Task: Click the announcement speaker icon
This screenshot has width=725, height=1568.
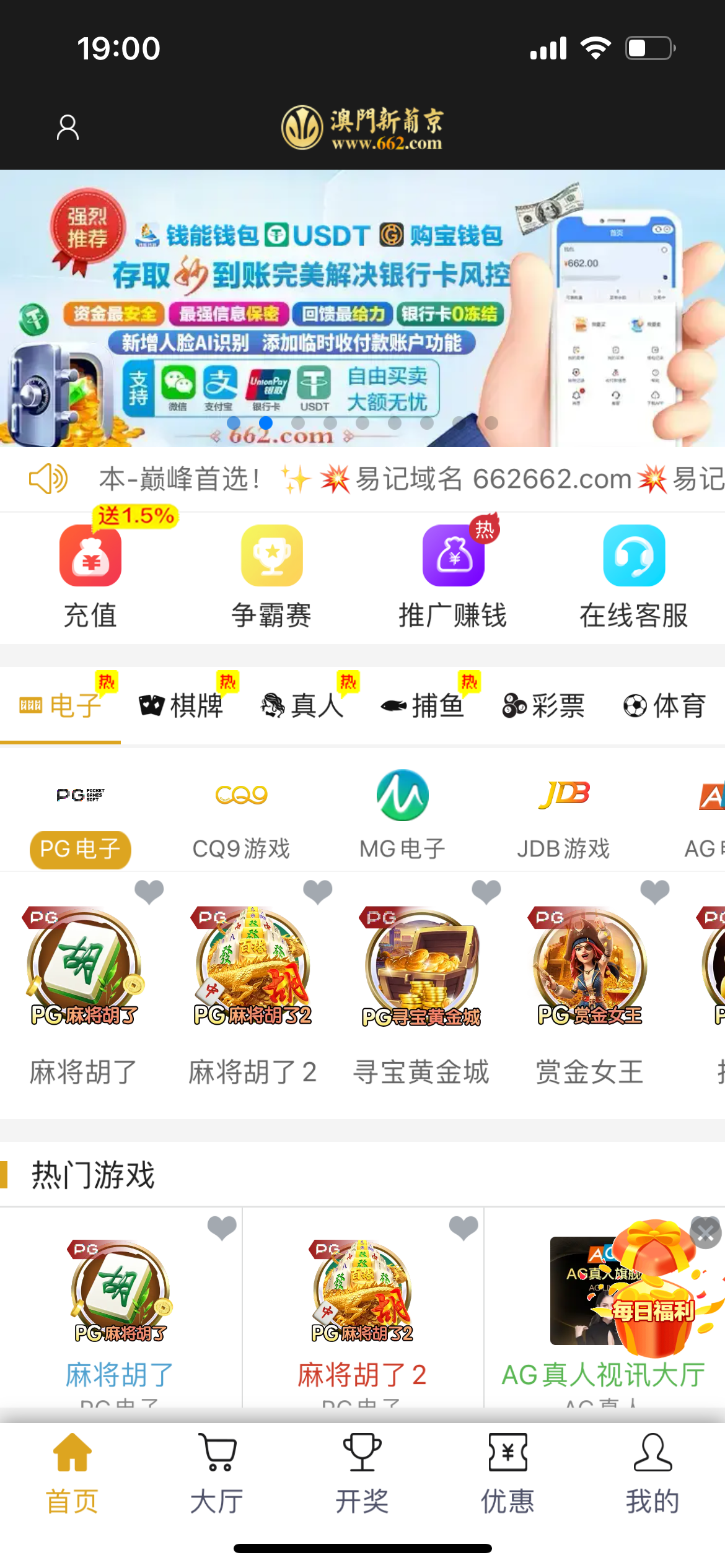Action: (46, 478)
